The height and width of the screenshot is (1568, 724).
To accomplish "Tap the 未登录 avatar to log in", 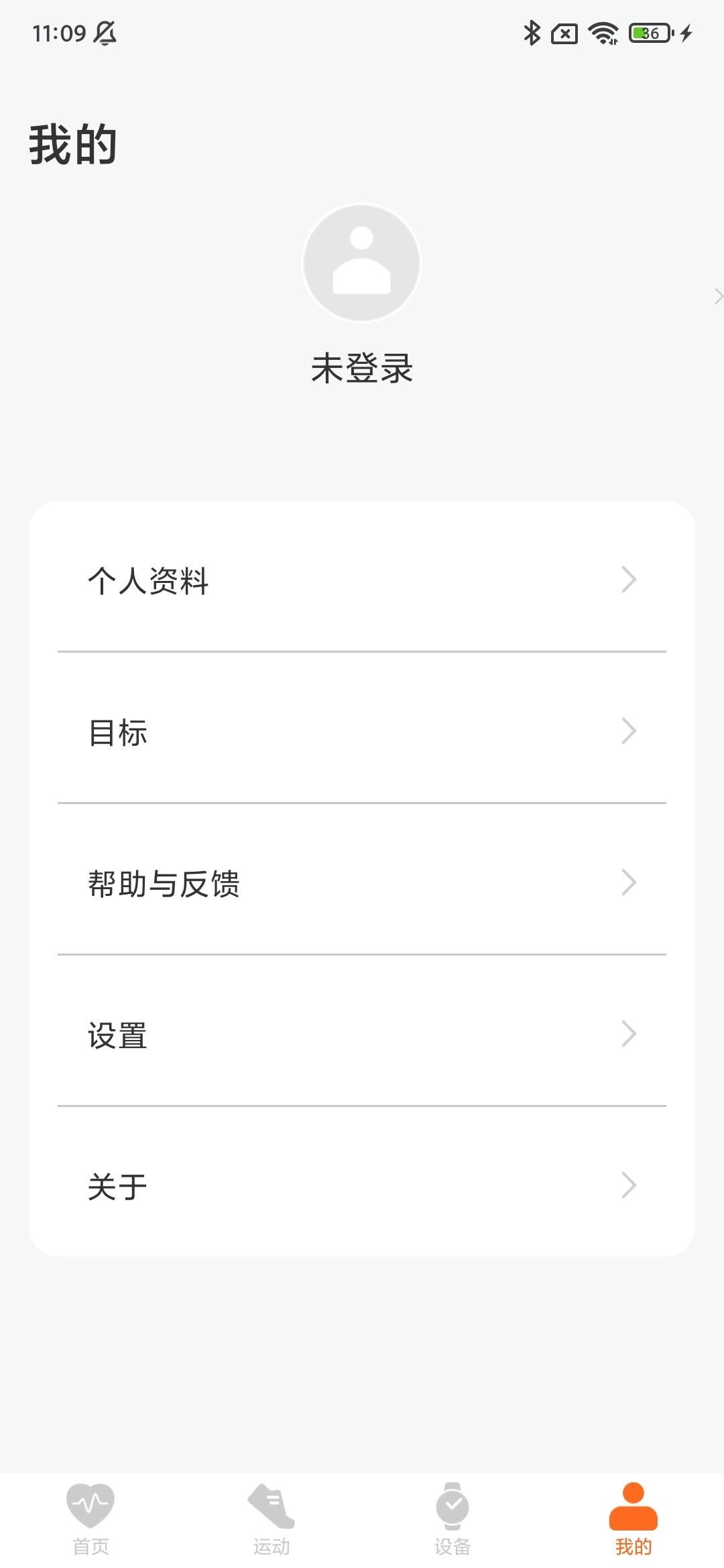I will click(x=362, y=263).
